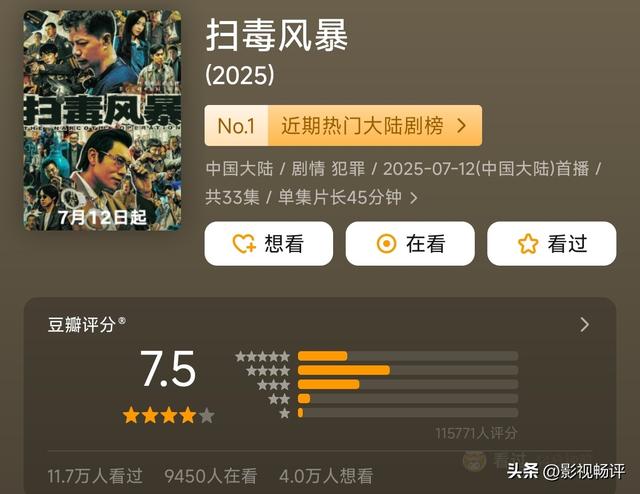Open the 豆瓣评分 rating details chevron
The image size is (640, 494).
click(585, 325)
